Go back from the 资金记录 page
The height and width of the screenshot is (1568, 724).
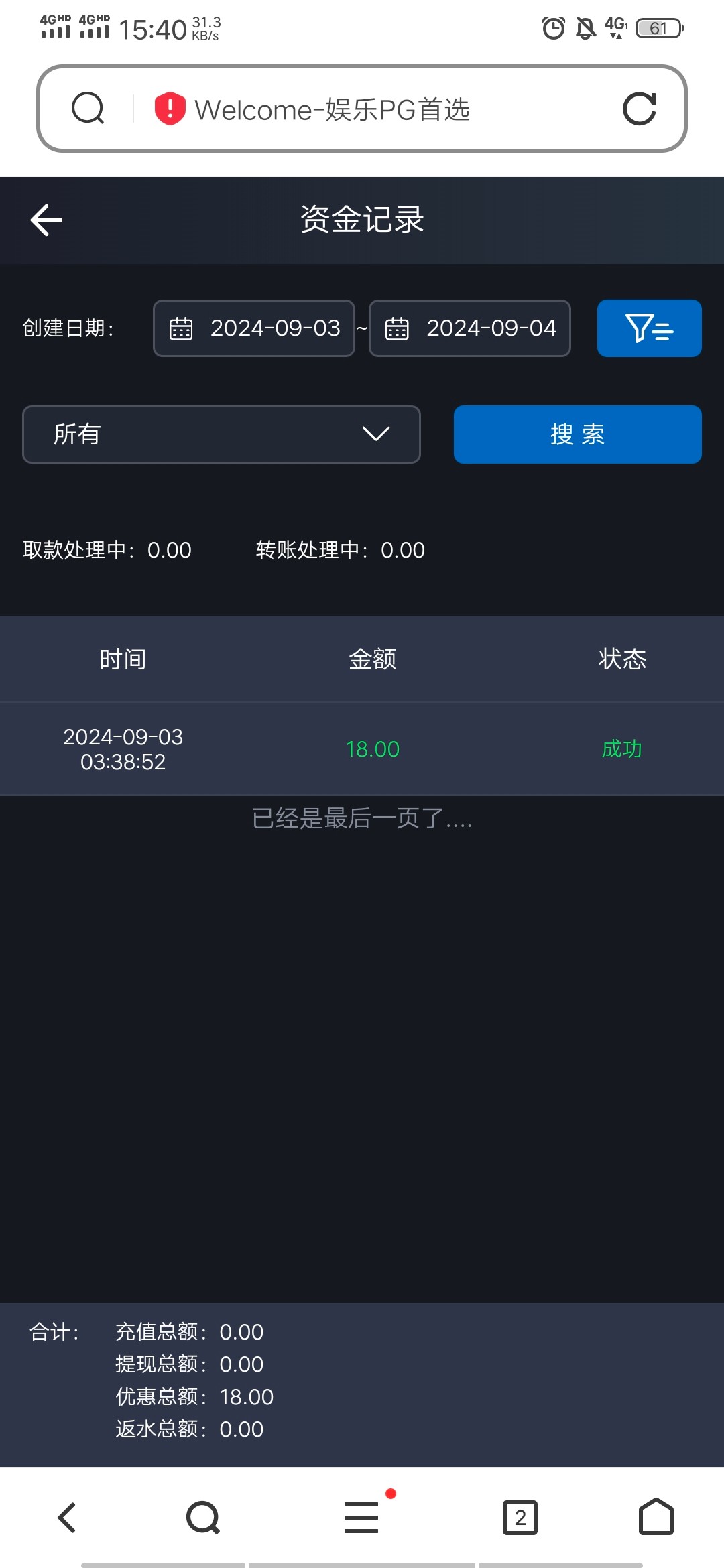[x=46, y=220]
